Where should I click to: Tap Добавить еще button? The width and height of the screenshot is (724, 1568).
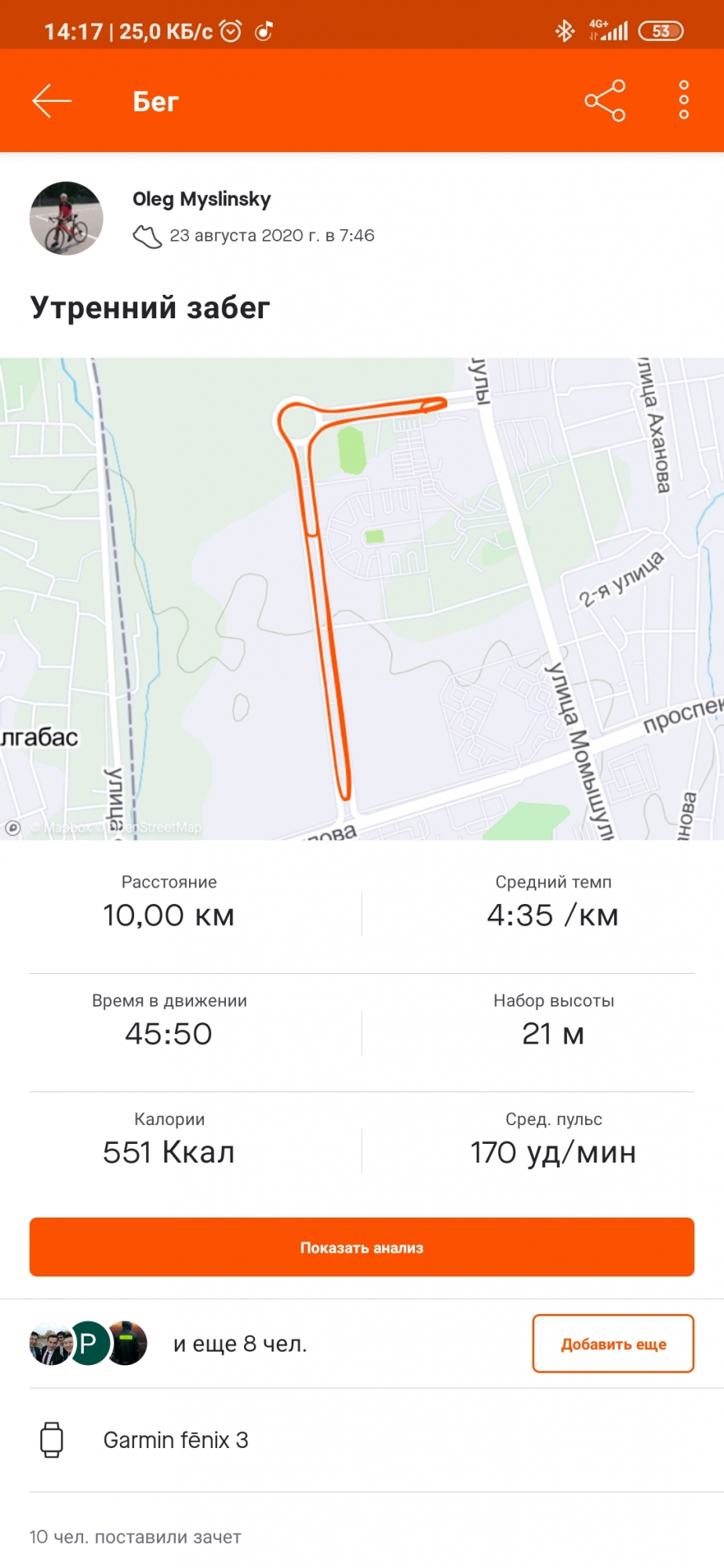point(613,1344)
